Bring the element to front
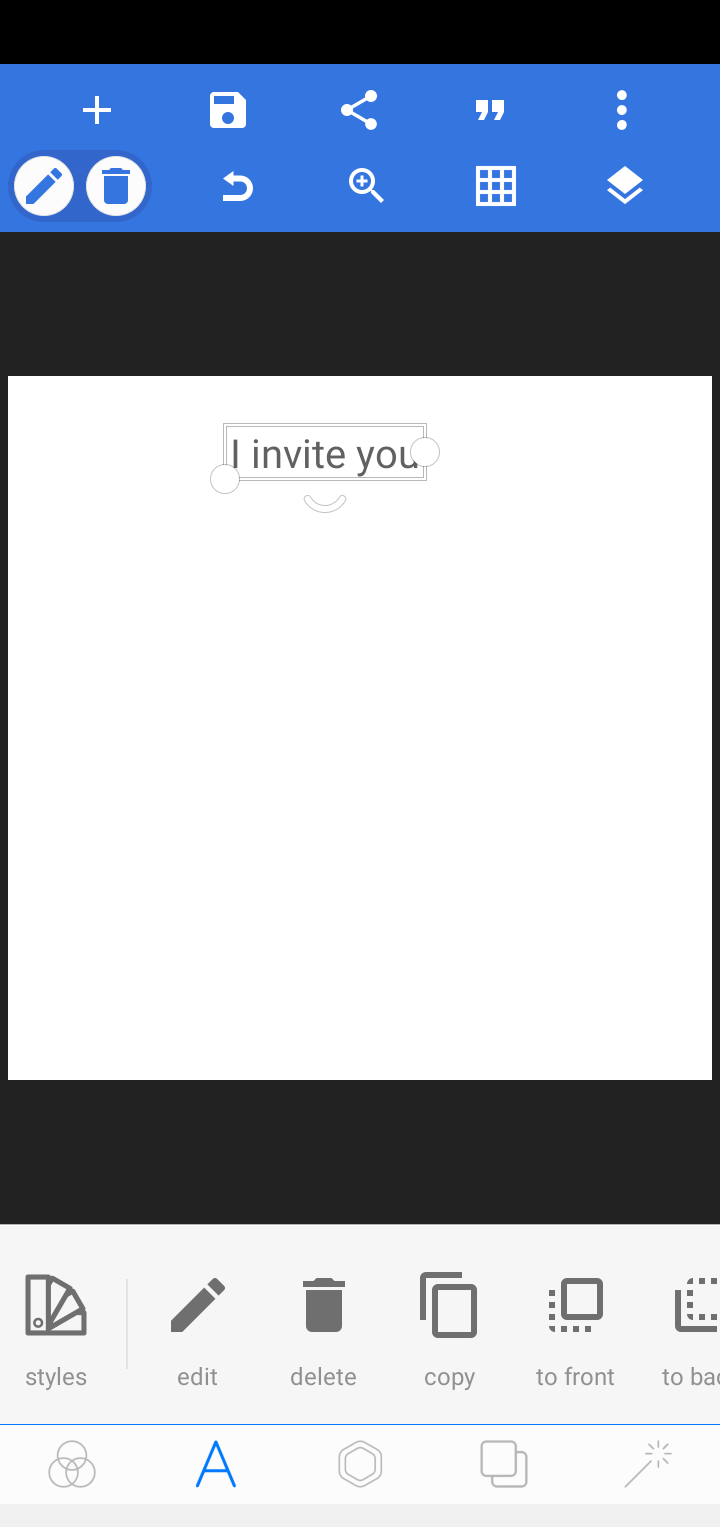Screen dimensions: 720x1527 pos(575,1331)
